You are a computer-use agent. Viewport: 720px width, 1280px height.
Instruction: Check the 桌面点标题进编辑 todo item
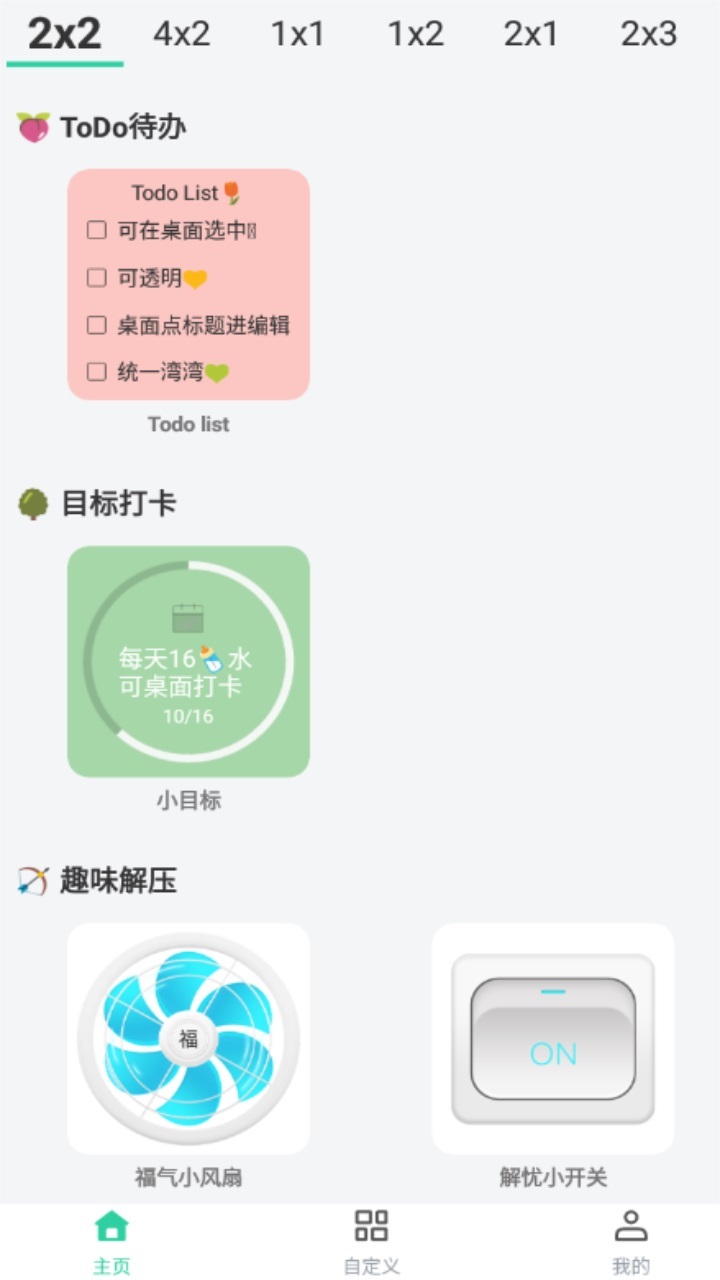(96, 324)
